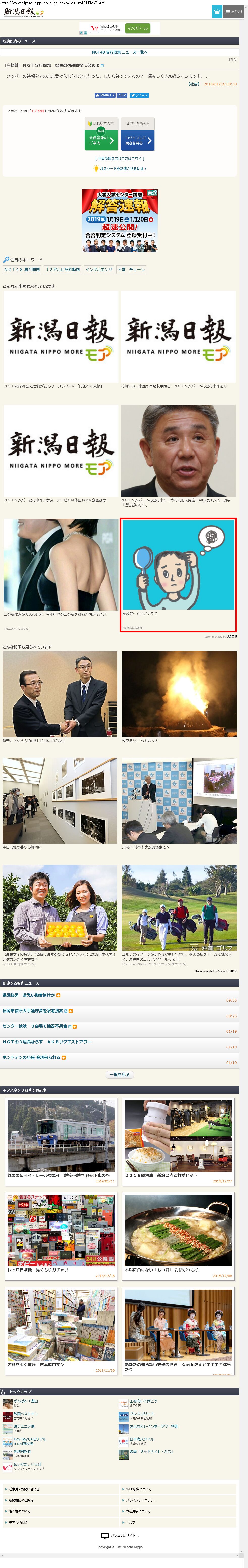Image resolution: width=248 pixels, height=1568 pixels.
Task: Open the MENU button in the header
Action: [x=233, y=12]
